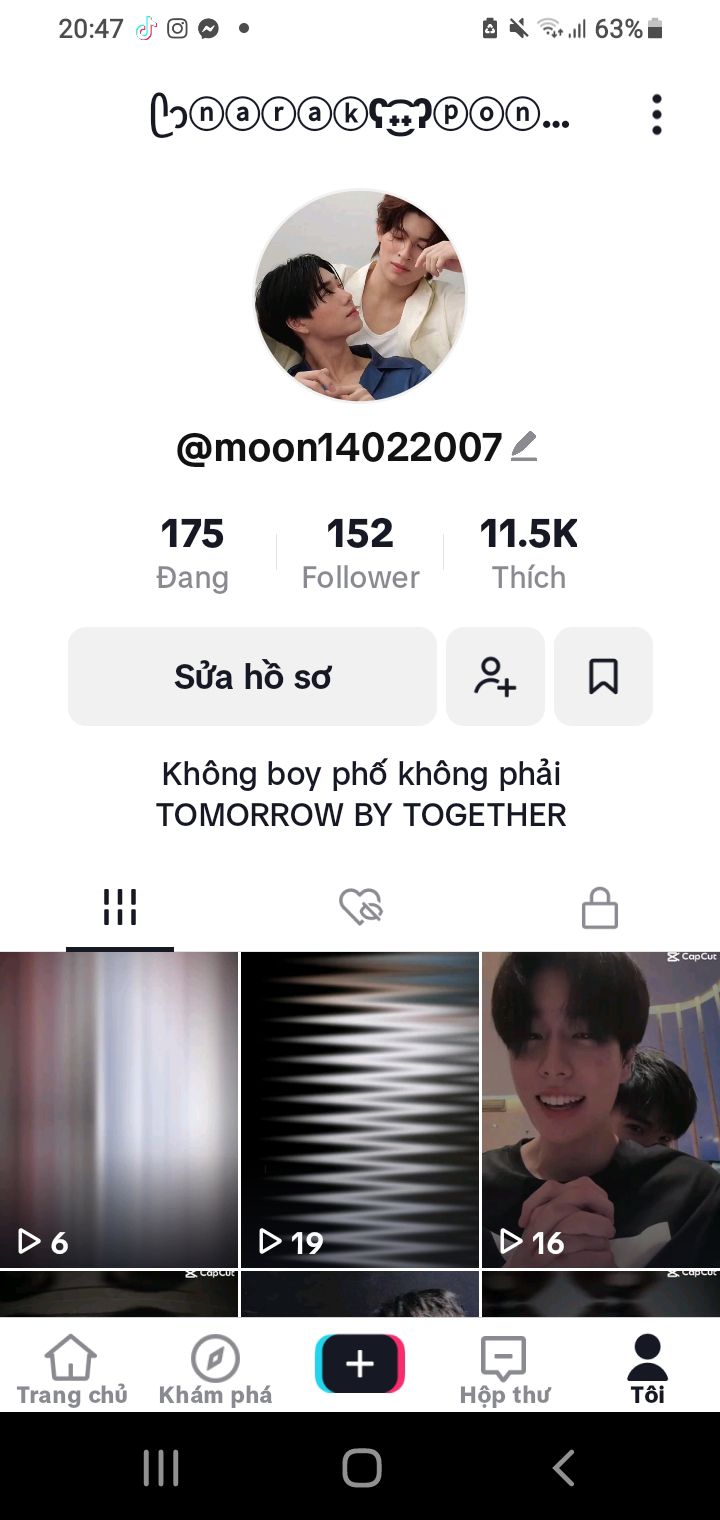Screen dimensions: 720x1520
Task: Open the video with 6 views
Action: click(119, 1110)
